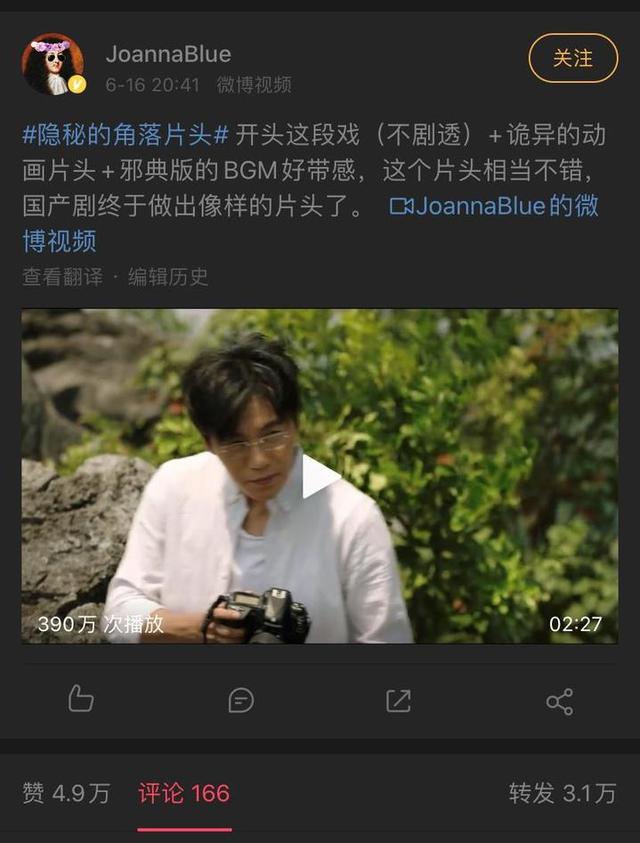Open JoannaBlue's profile avatar
This screenshot has height=843, width=640.
pos(53,65)
